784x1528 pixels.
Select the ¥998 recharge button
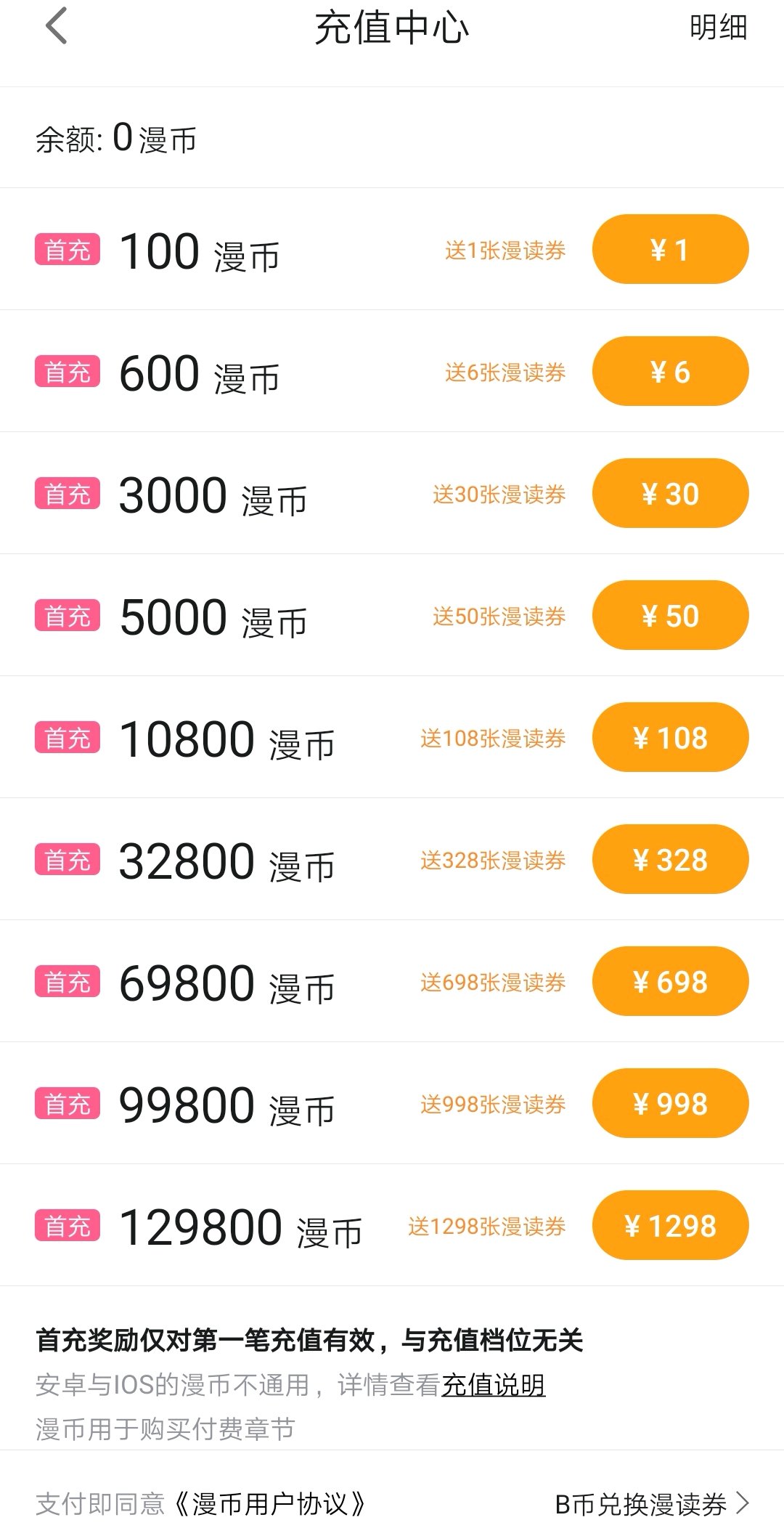670,1103
